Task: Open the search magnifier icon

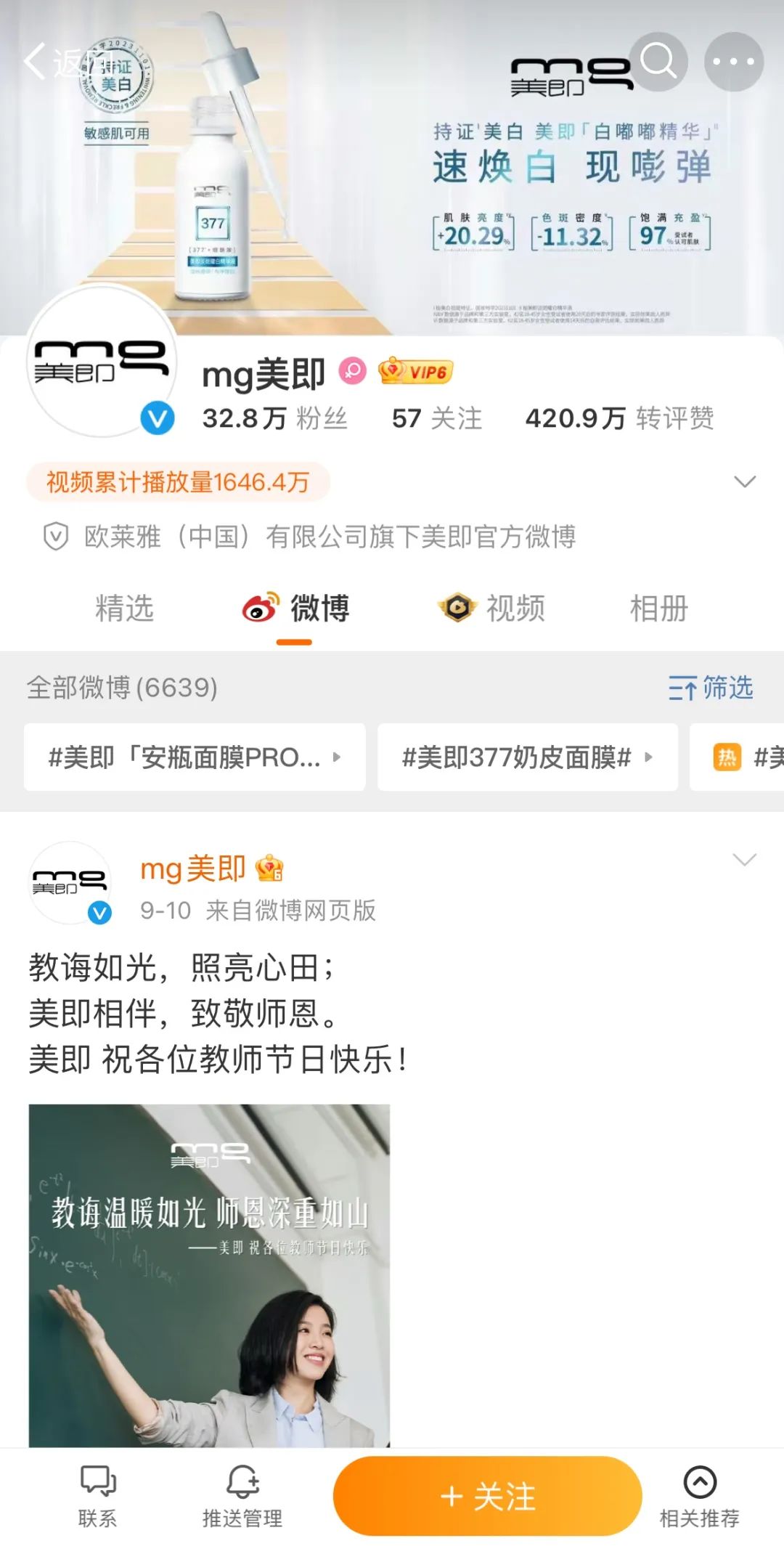Action: pyautogui.click(x=658, y=61)
